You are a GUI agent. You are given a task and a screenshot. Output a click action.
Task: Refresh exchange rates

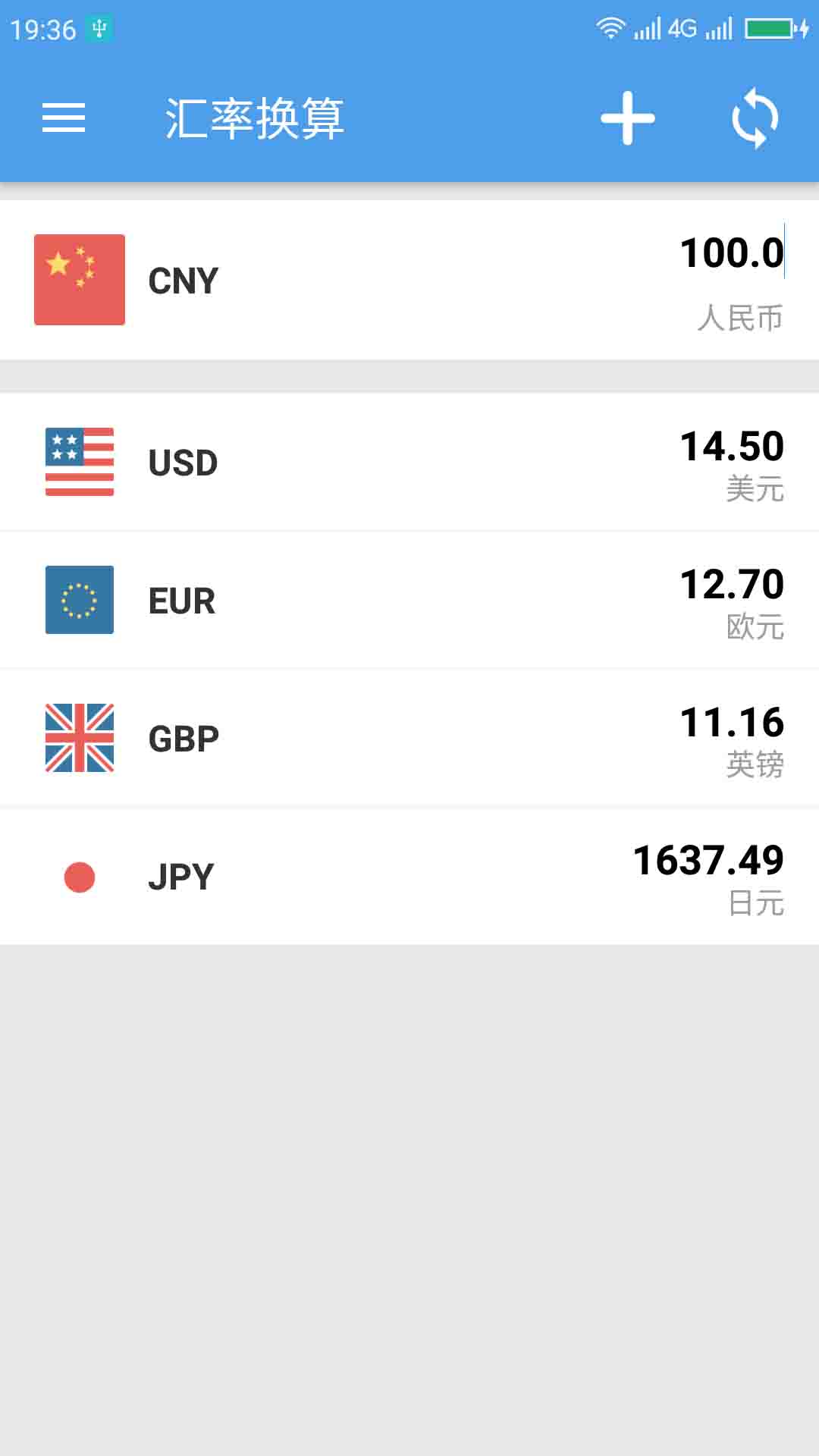tap(755, 118)
